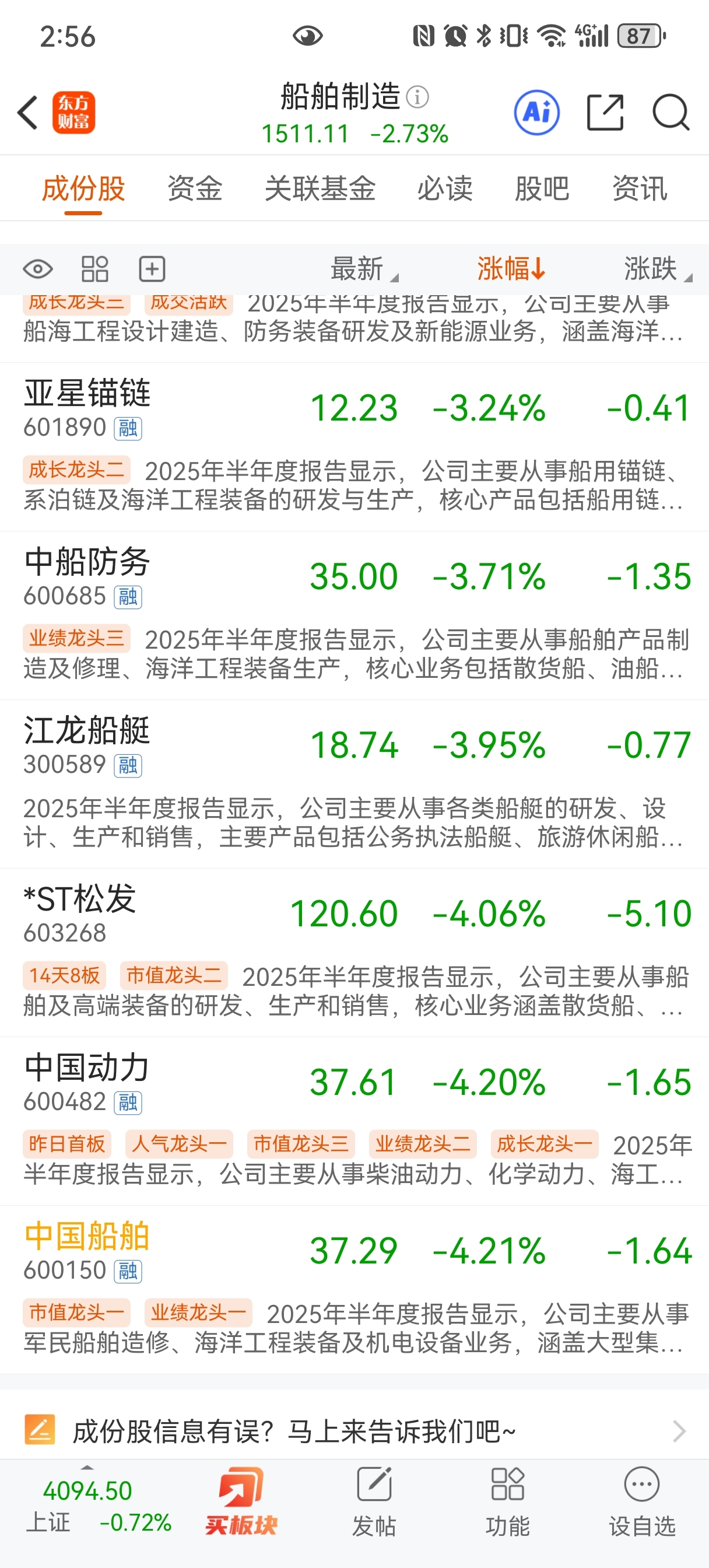Screen dimensions: 709x1568
Task: Report incorrect 成份股 information
Action: pos(354,1430)
